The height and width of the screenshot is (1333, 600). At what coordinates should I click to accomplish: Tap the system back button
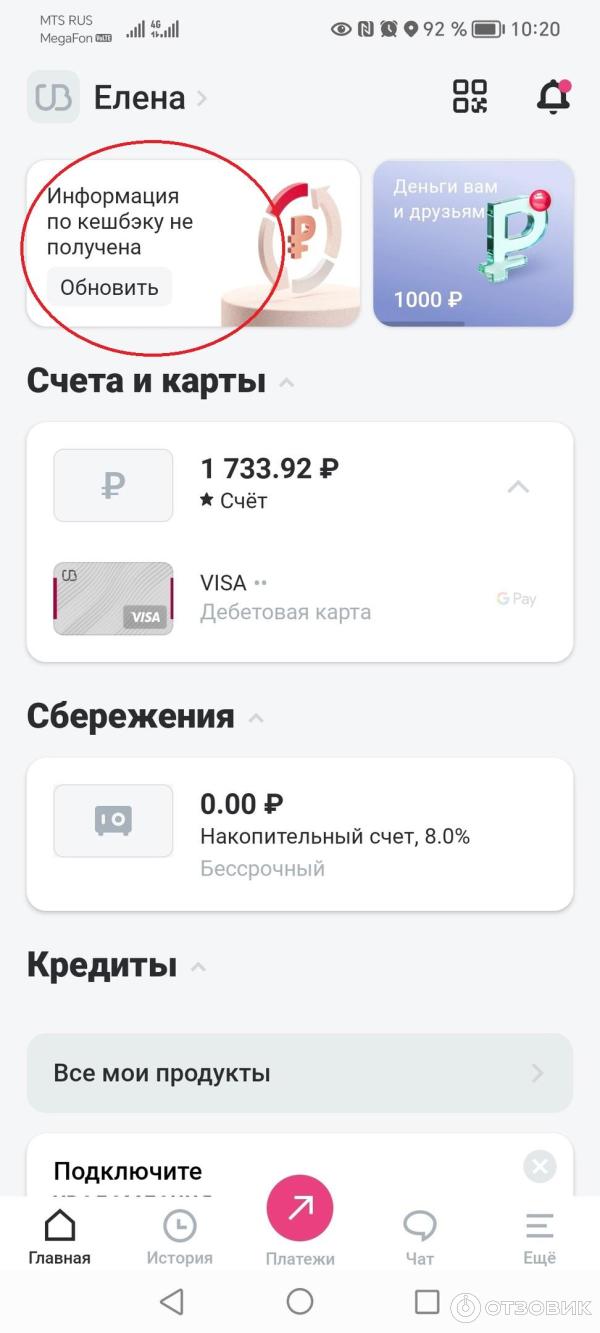pyautogui.click(x=172, y=1301)
